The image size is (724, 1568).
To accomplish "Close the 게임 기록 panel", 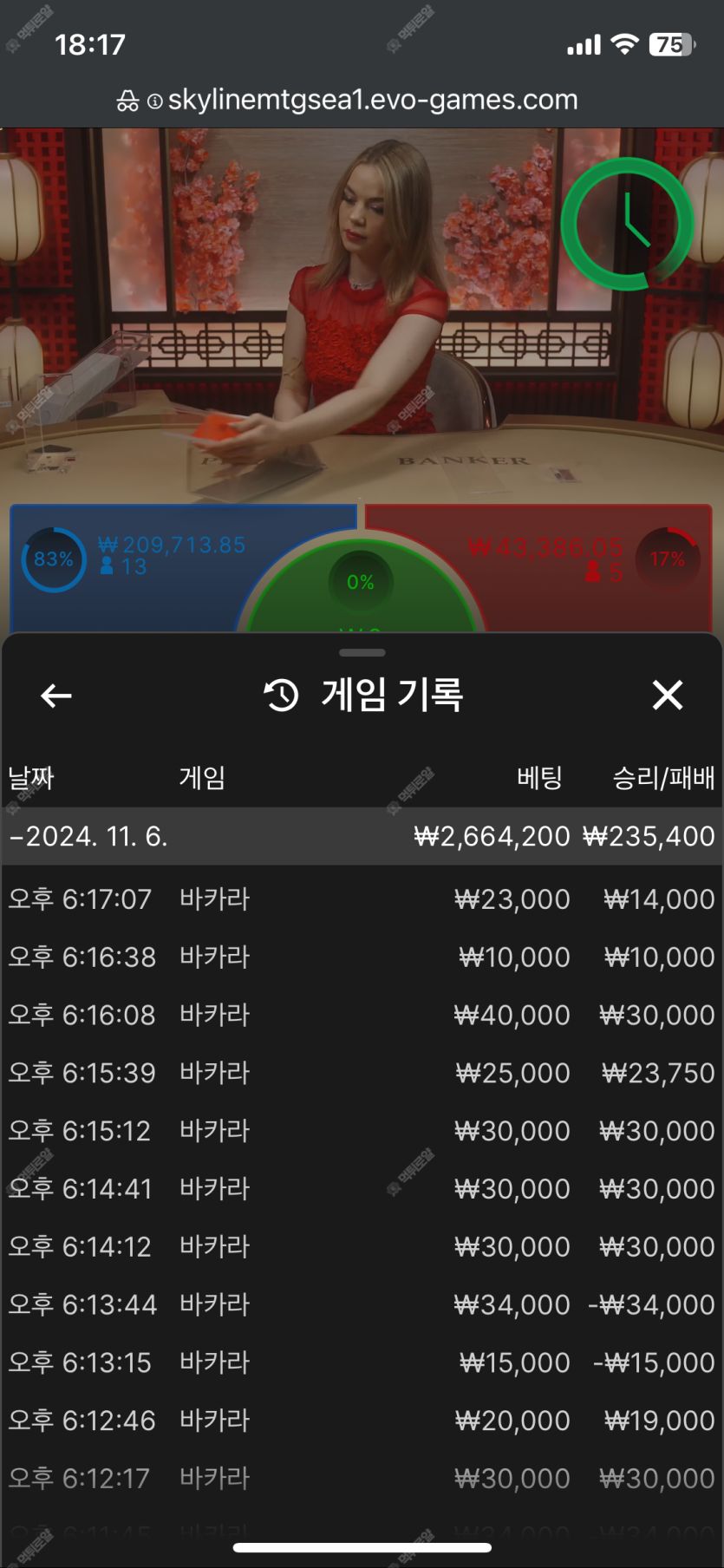I will pyautogui.click(x=667, y=696).
